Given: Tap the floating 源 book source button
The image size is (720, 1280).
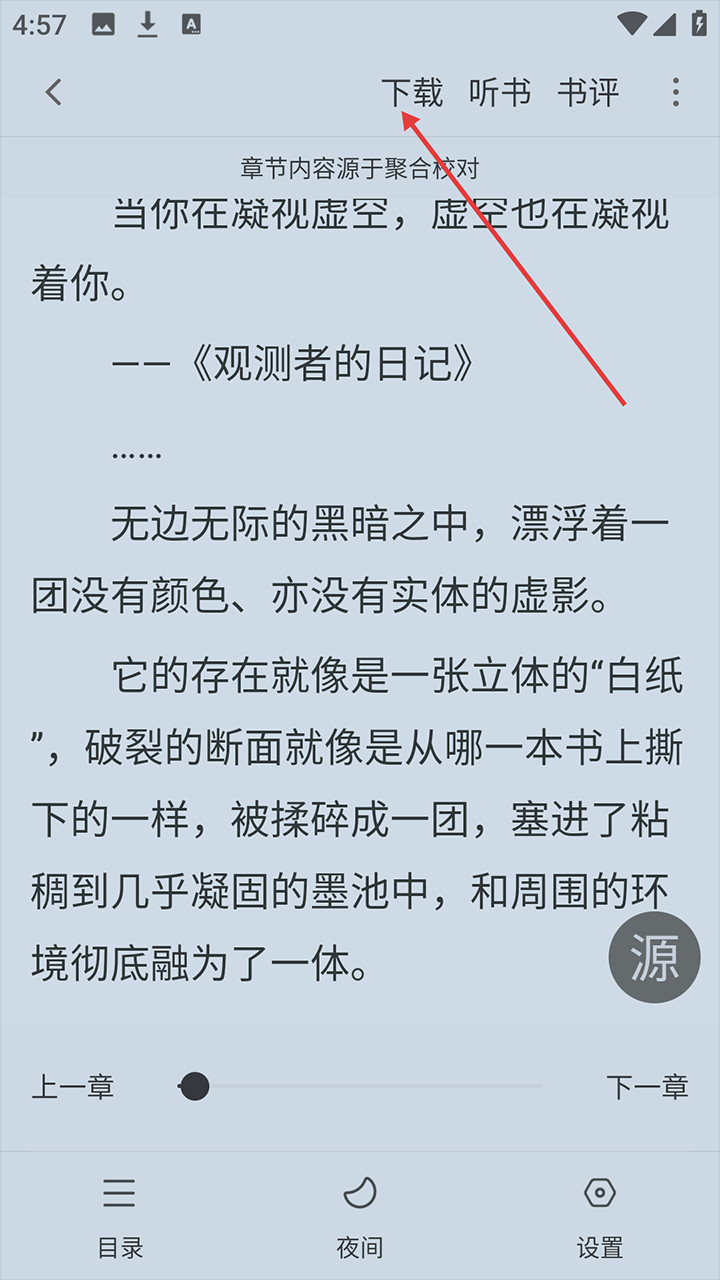Looking at the screenshot, I should (x=654, y=957).
